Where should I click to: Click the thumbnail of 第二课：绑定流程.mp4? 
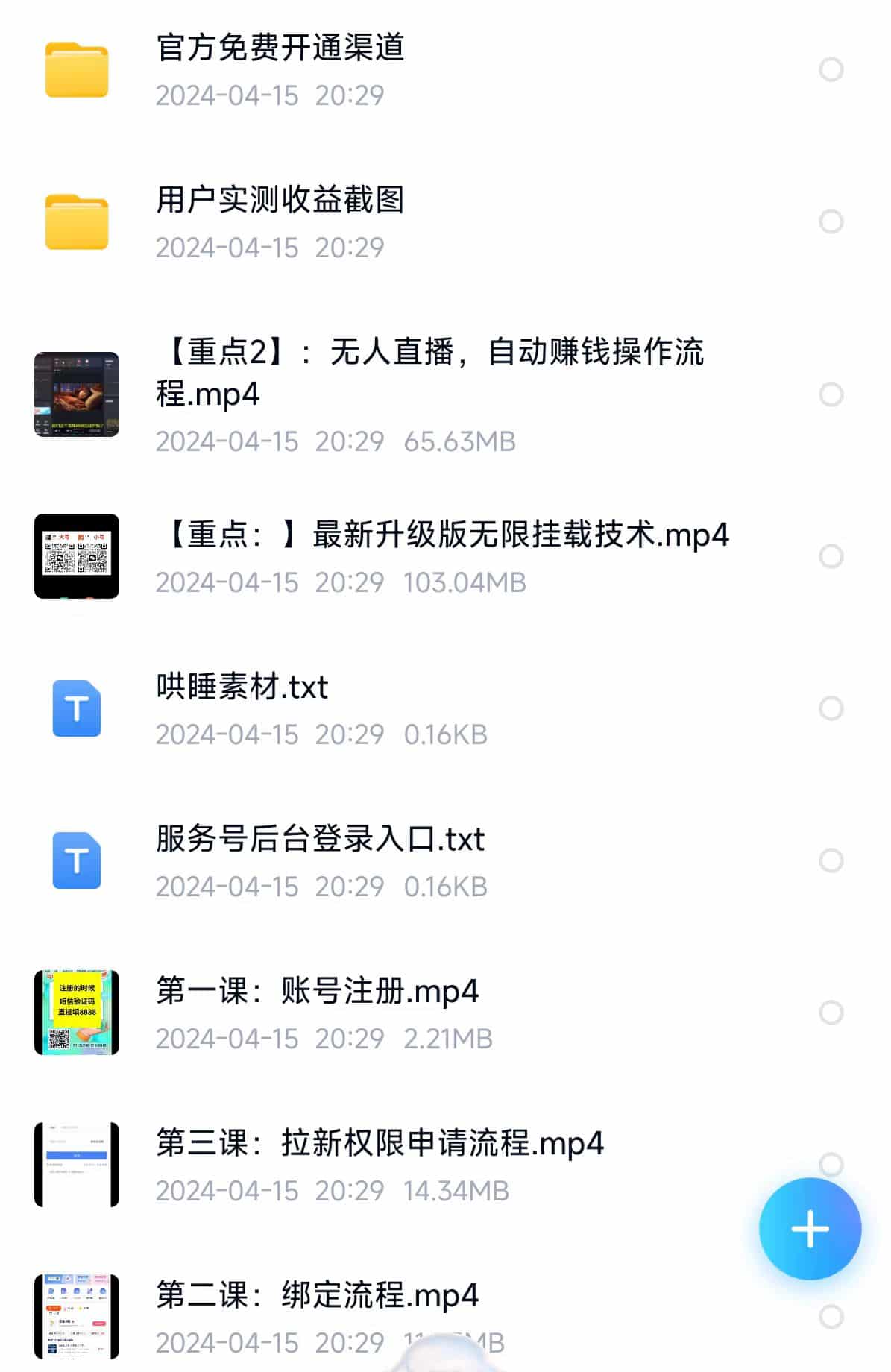pyautogui.click(x=75, y=1316)
